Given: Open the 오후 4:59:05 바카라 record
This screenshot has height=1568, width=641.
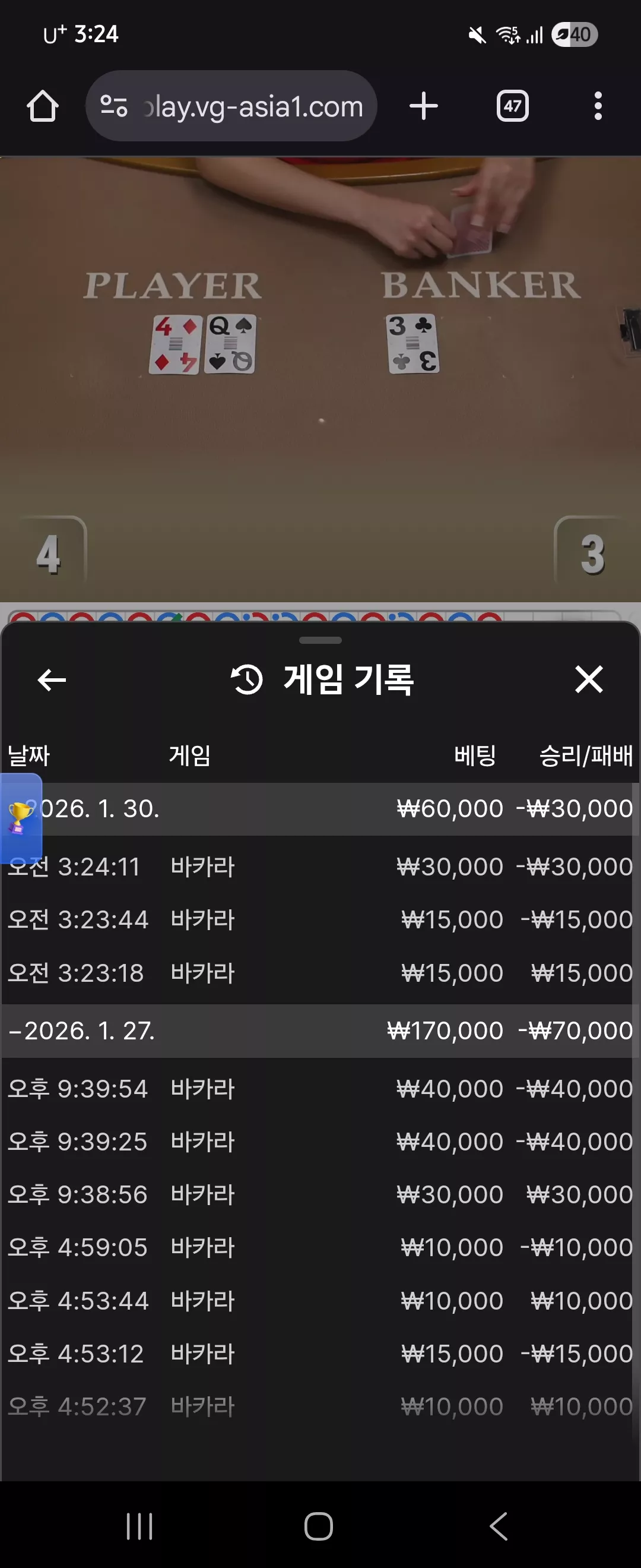Looking at the screenshot, I should [x=320, y=1247].
